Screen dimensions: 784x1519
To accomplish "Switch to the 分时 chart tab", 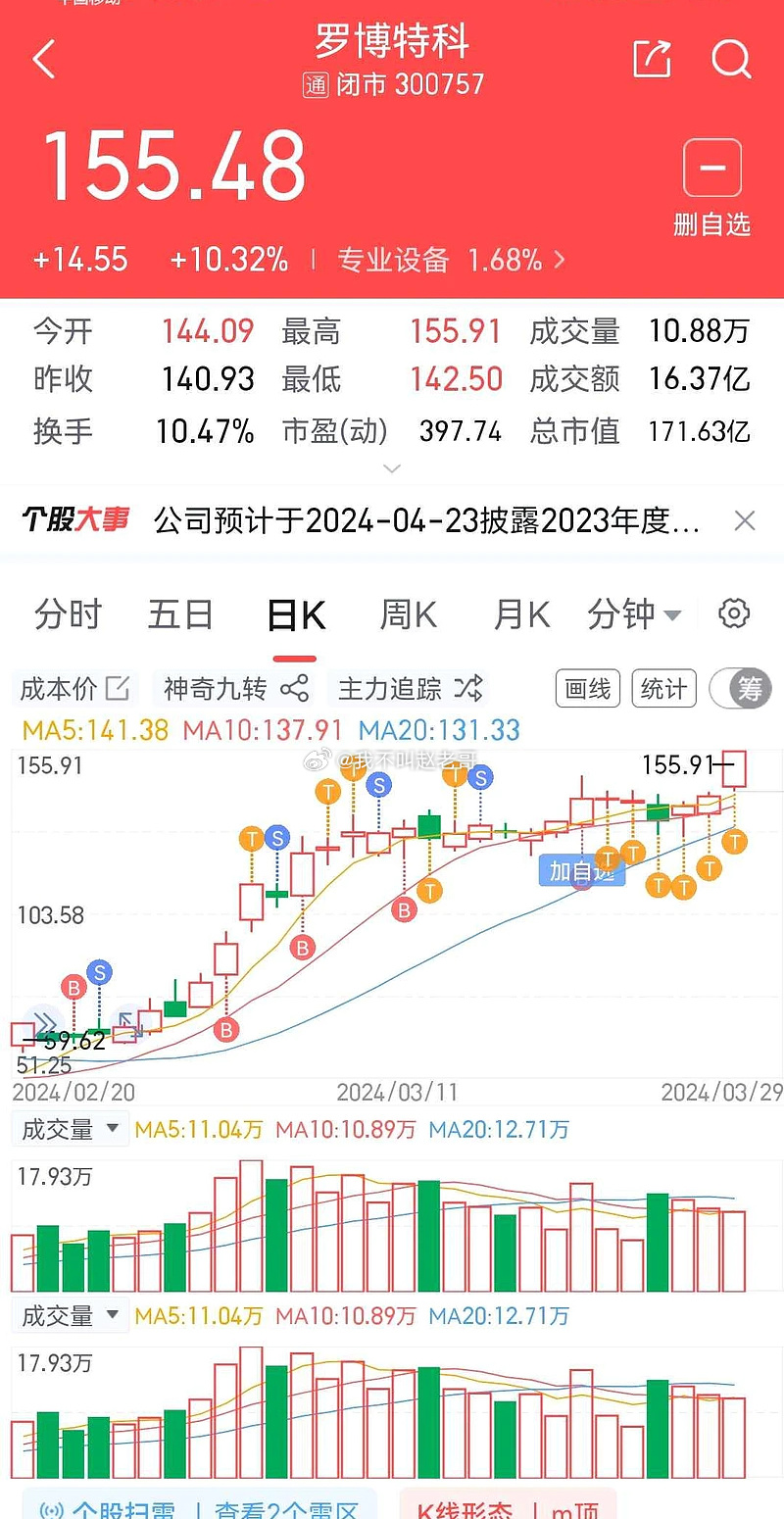I will pos(68,615).
